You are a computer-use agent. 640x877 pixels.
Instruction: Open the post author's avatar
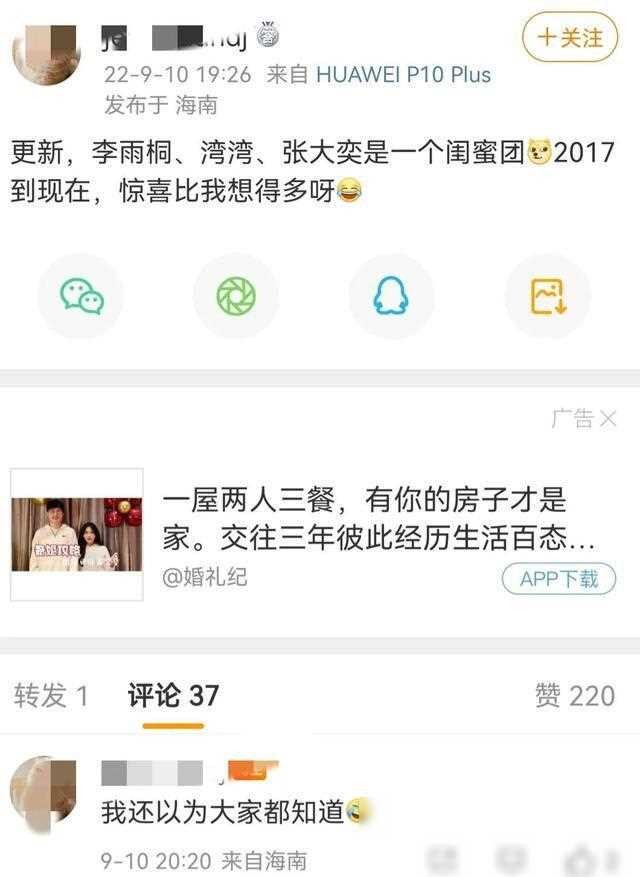(x=46, y=55)
